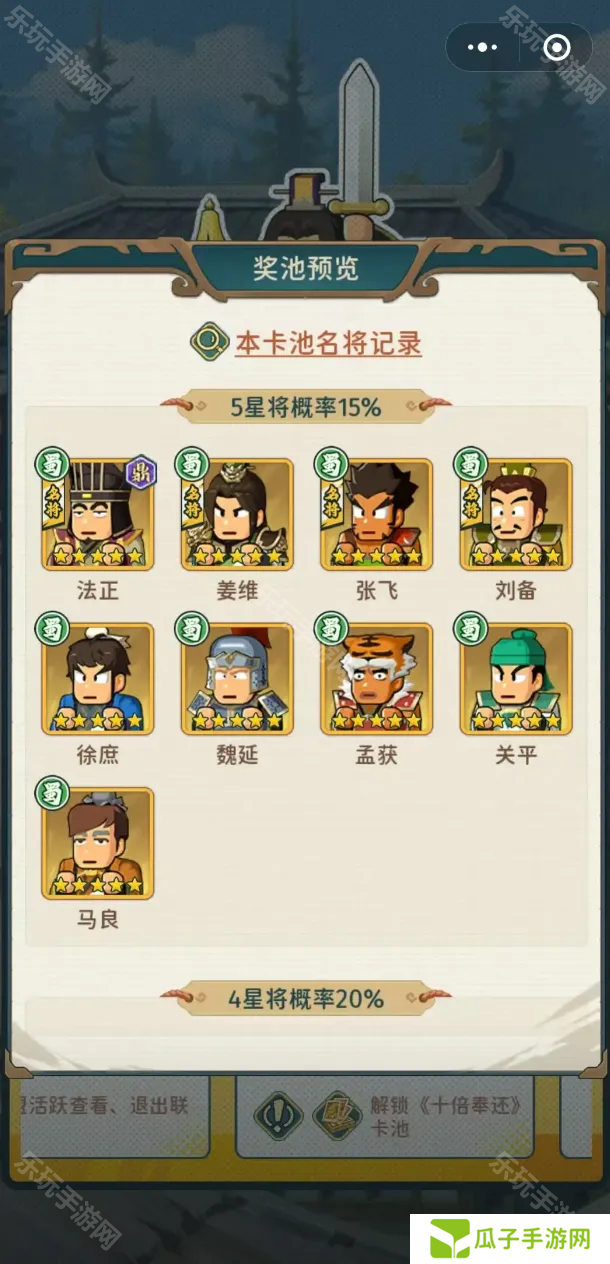Open the 刘备 hero card

tap(516, 515)
